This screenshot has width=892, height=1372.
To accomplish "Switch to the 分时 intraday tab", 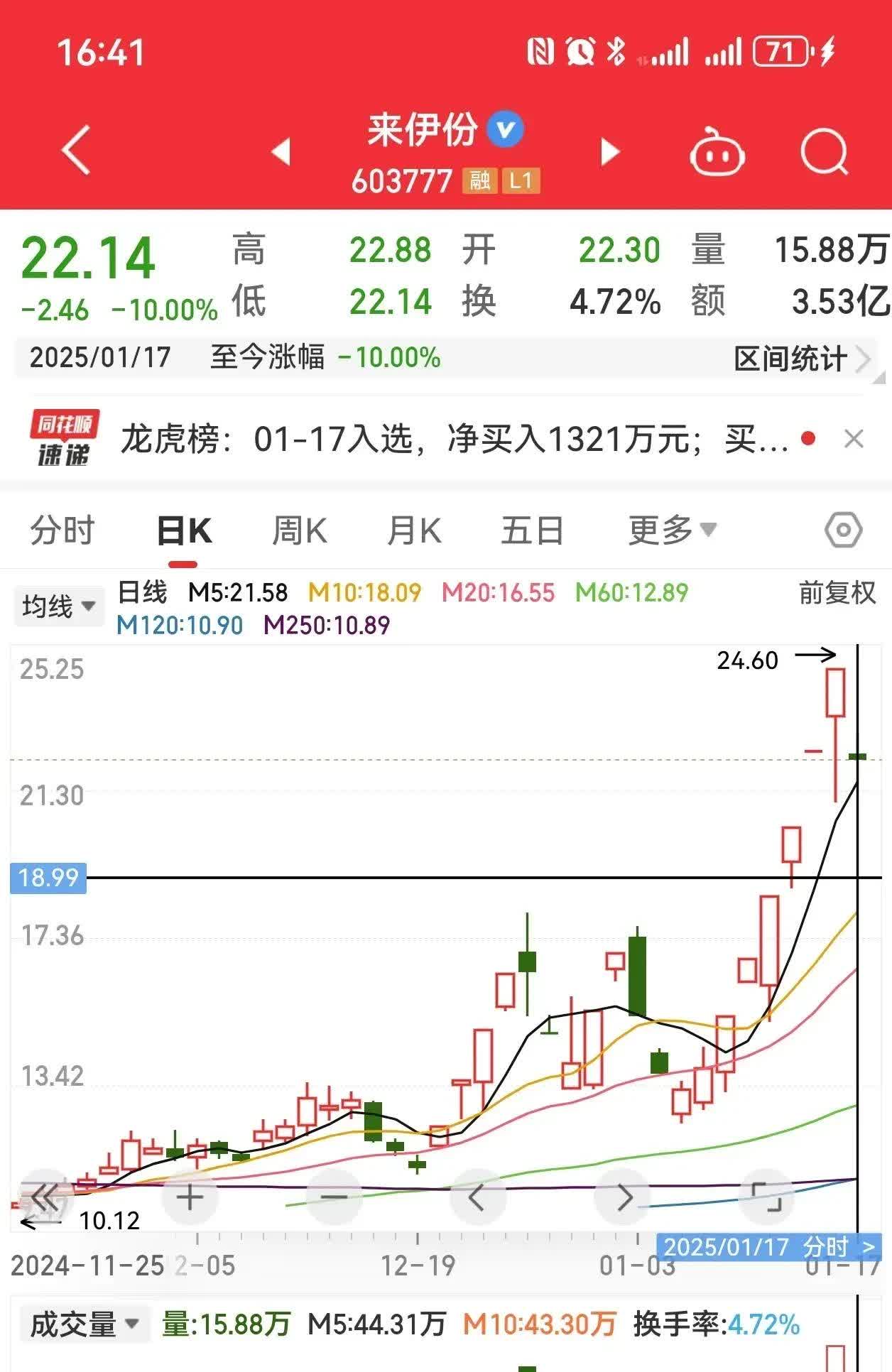I will 62,529.
